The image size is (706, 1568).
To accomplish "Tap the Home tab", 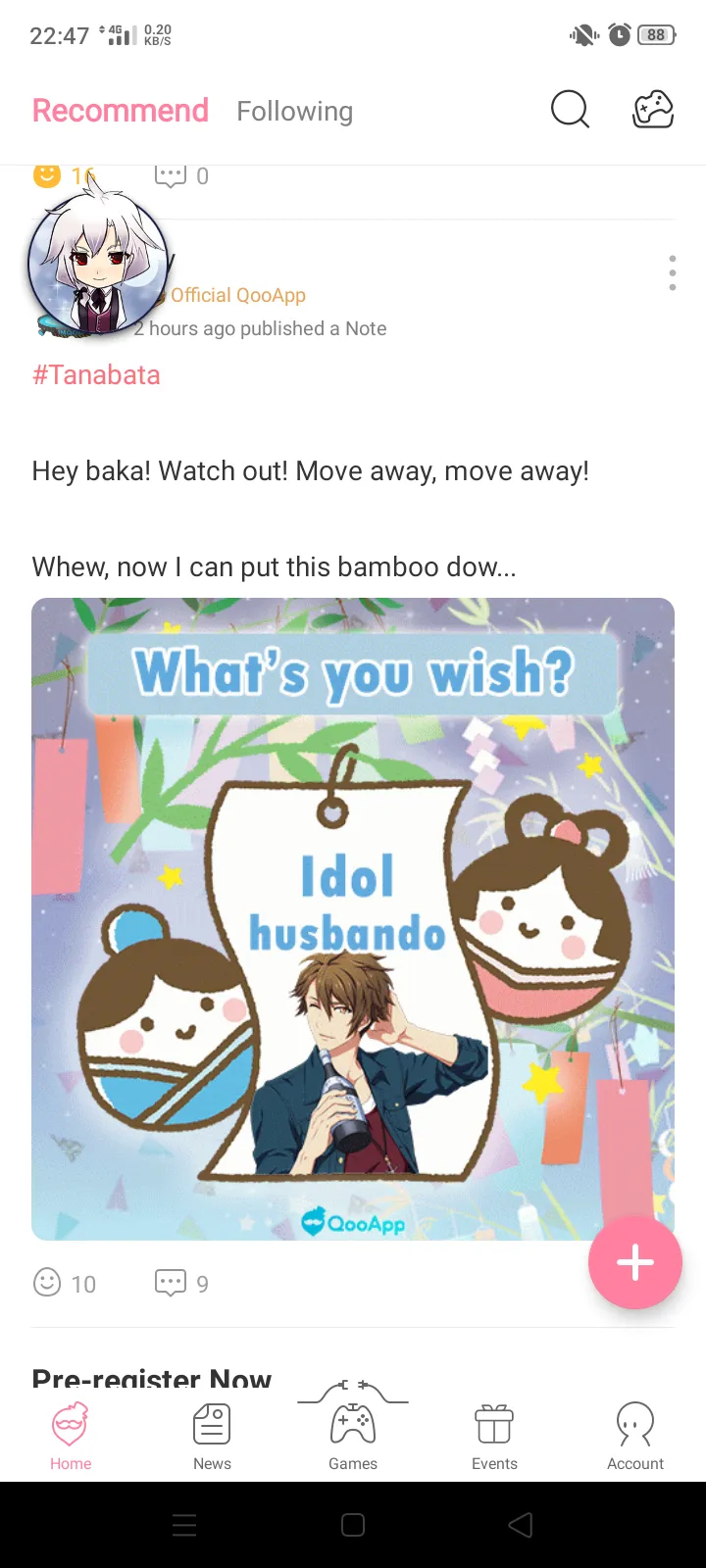I will coord(71,1436).
